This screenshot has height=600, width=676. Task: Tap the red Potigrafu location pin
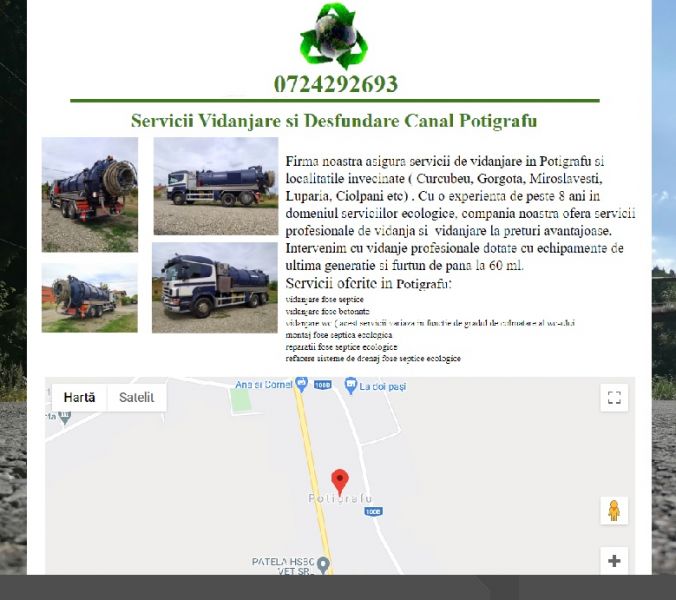(x=340, y=480)
